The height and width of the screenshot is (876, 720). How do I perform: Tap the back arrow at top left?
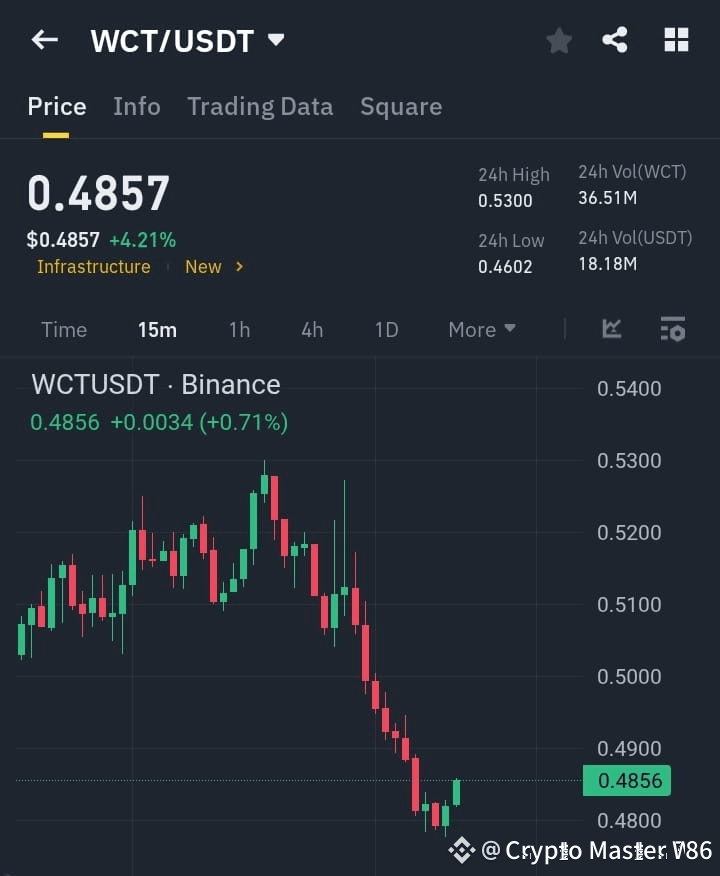click(43, 40)
